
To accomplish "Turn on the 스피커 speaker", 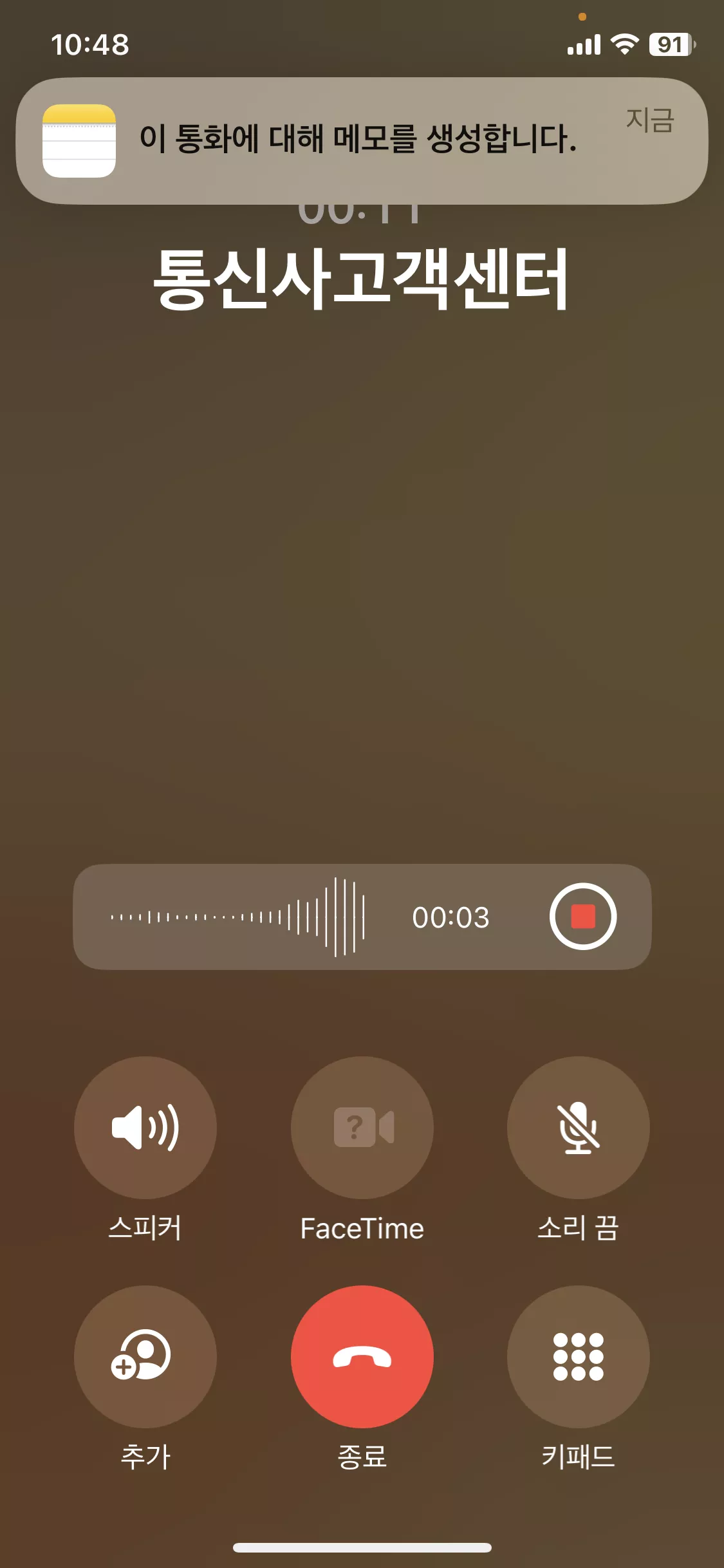I will pyautogui.click(x=145, y=1127).
